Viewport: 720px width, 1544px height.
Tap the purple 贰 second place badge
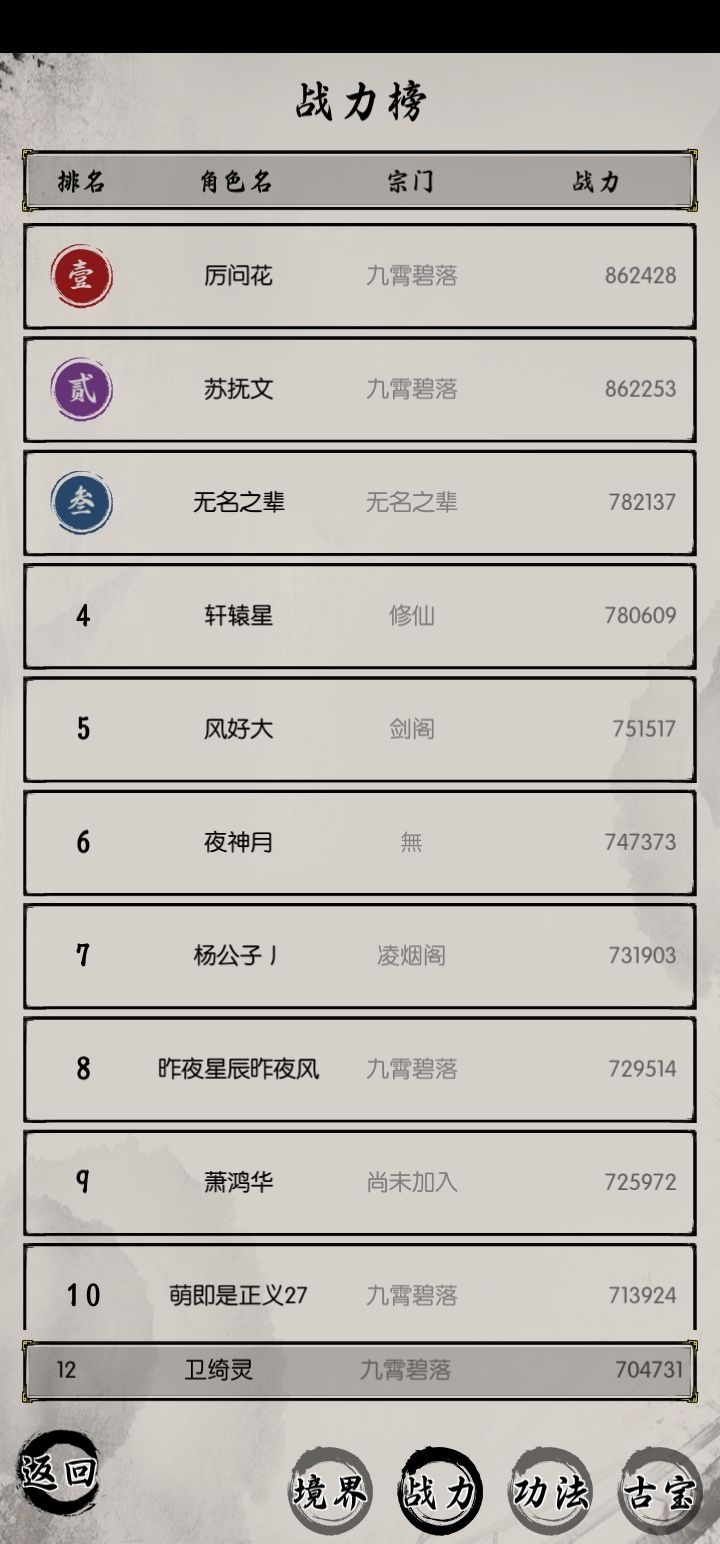81,390
